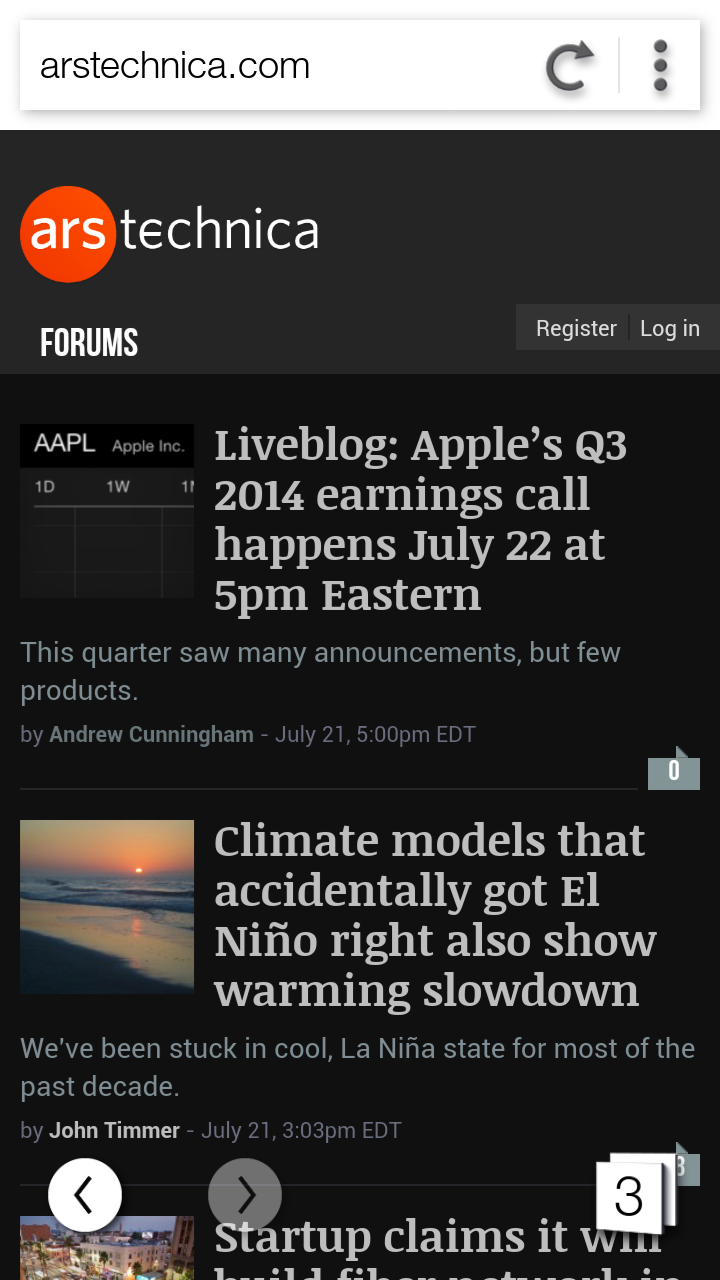Open the Forums section

click(89, 343)
